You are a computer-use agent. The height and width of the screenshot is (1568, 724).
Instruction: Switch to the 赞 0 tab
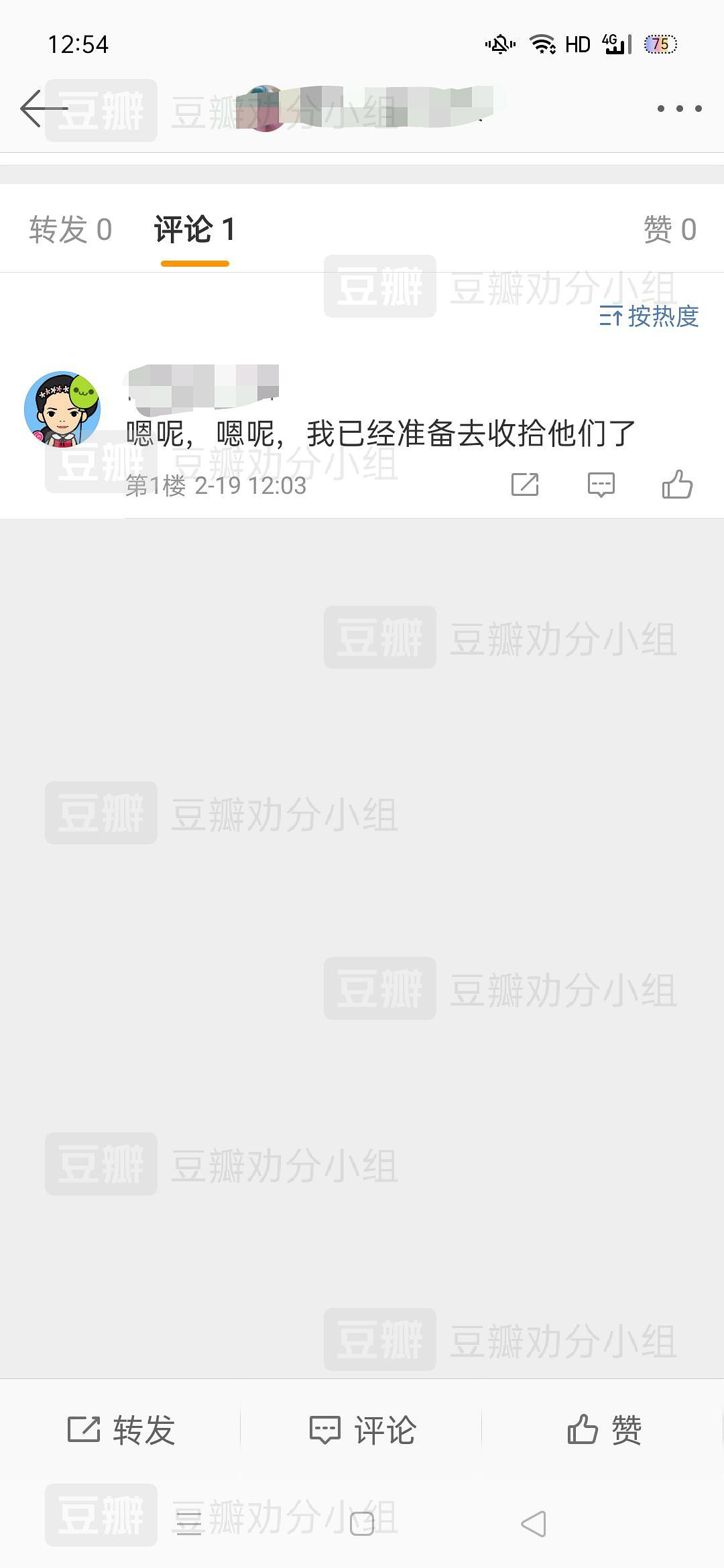670,230
